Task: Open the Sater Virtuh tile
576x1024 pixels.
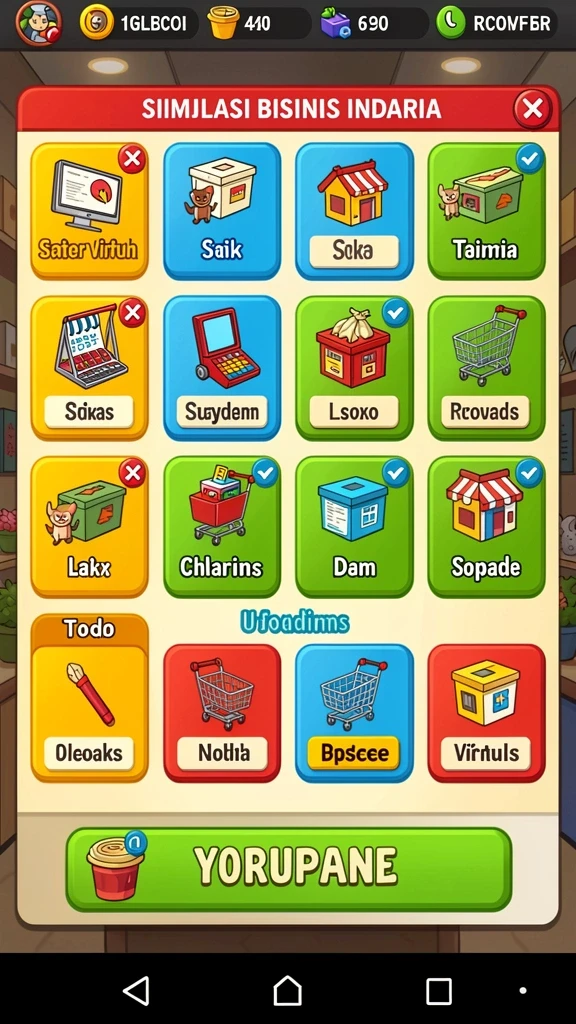Action: pyautogui.click(x=89, y=211)
